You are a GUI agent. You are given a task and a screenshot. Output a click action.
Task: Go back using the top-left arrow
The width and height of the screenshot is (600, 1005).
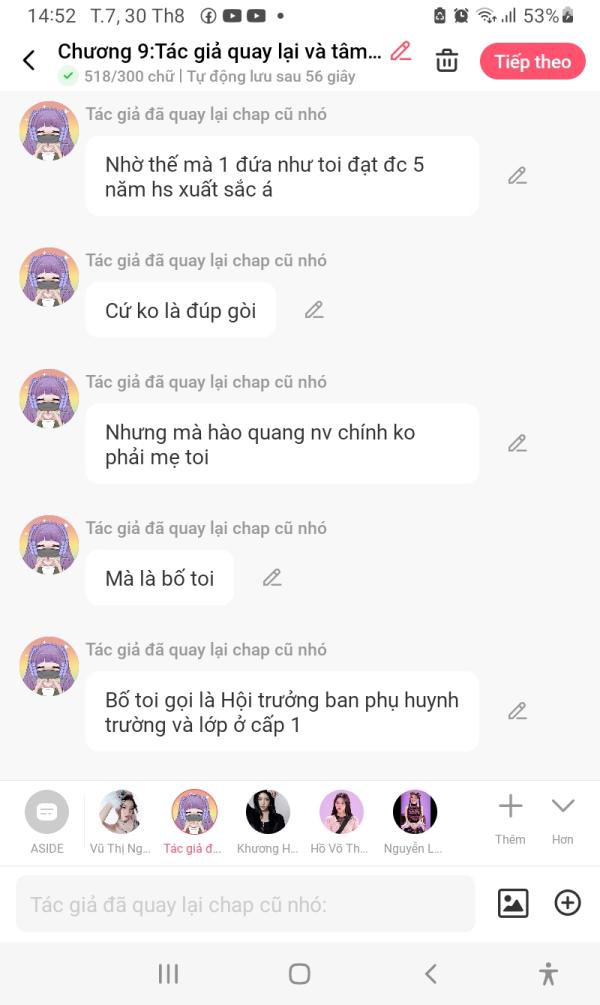pyautogui.click(x=29, y=61)
